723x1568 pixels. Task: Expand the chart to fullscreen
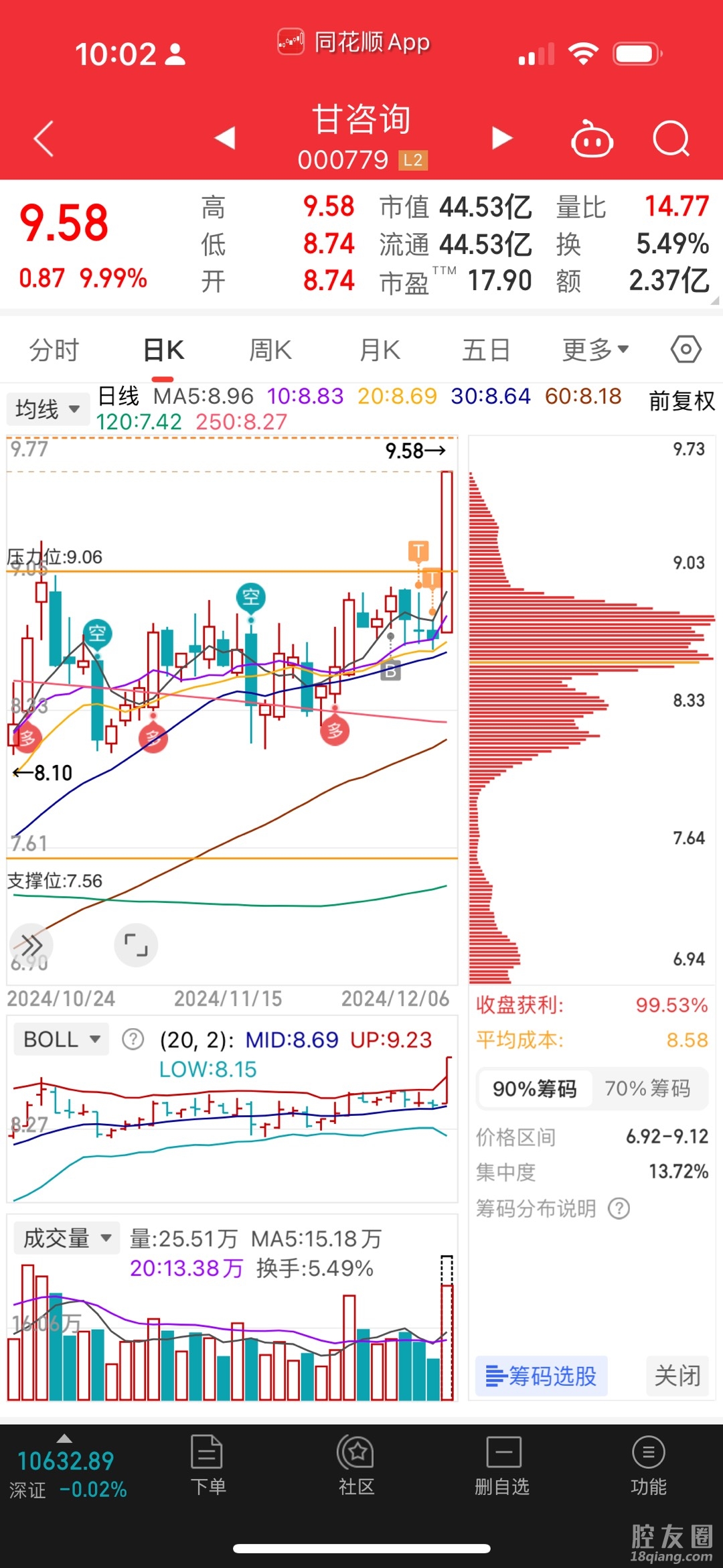(x=137, y=945)
